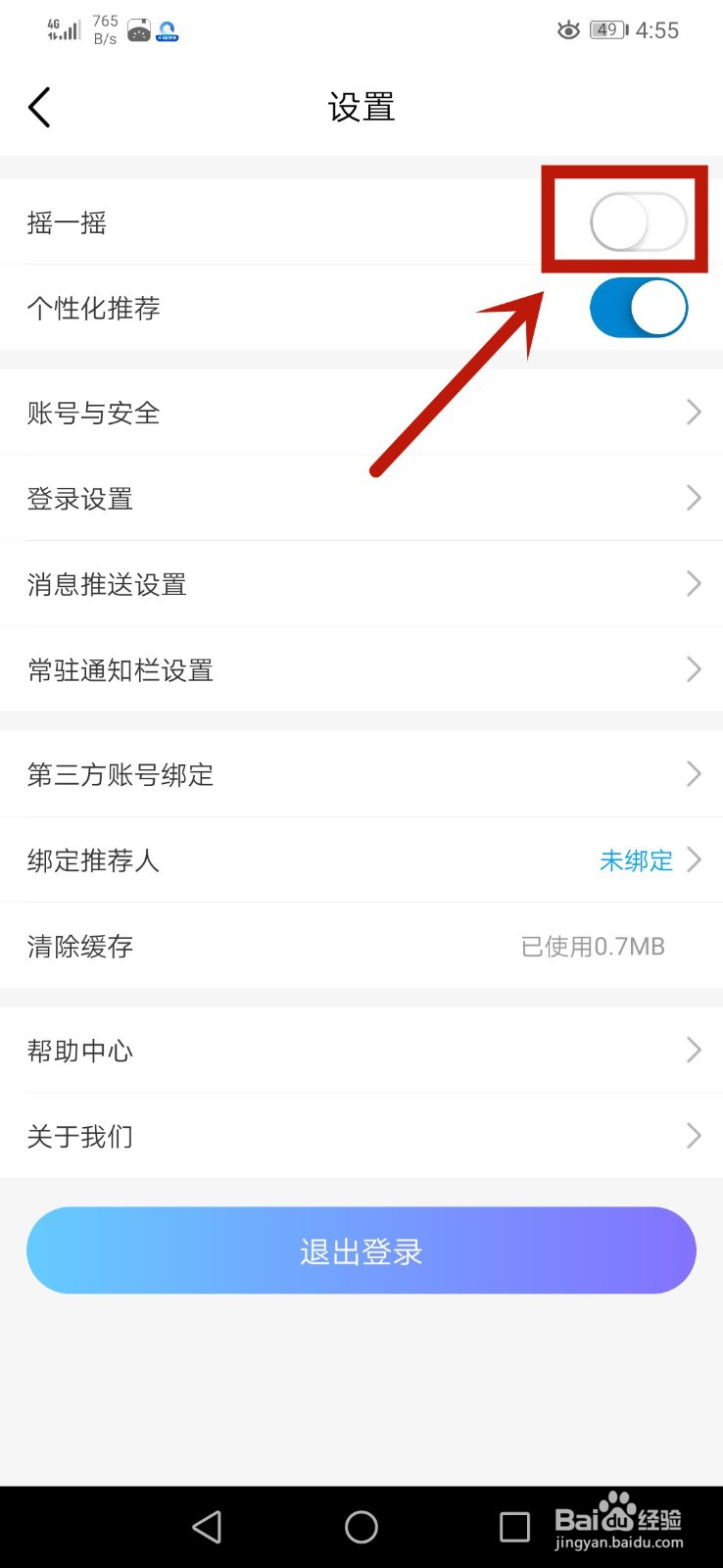Tap the back arrow to leave Settings
Viewport: 723px width, 1568px height.
tap(39, 108)
